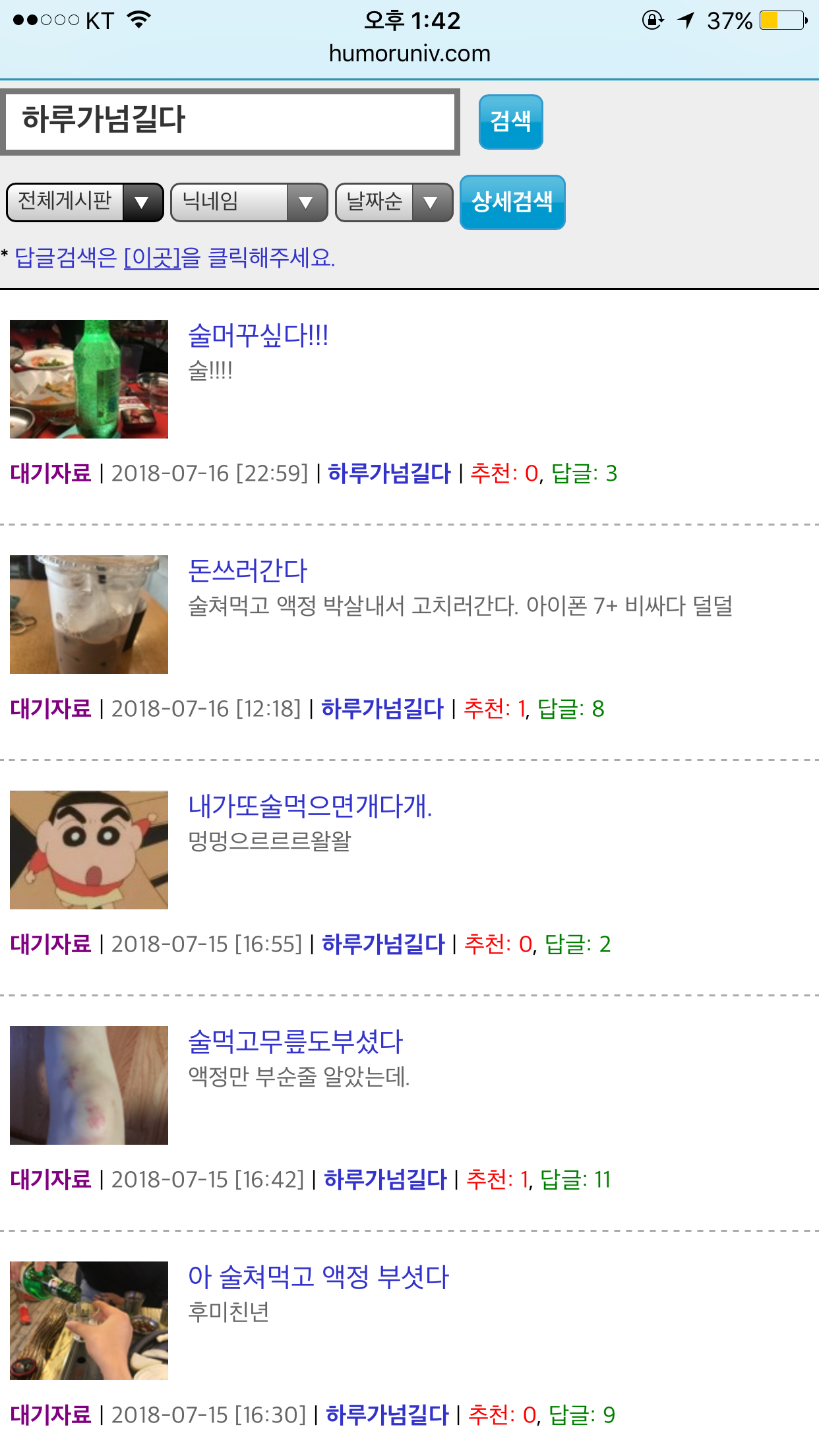Tap the humoruniv.com address bar
819x1456 pixels.
click(x=409, y=53)
